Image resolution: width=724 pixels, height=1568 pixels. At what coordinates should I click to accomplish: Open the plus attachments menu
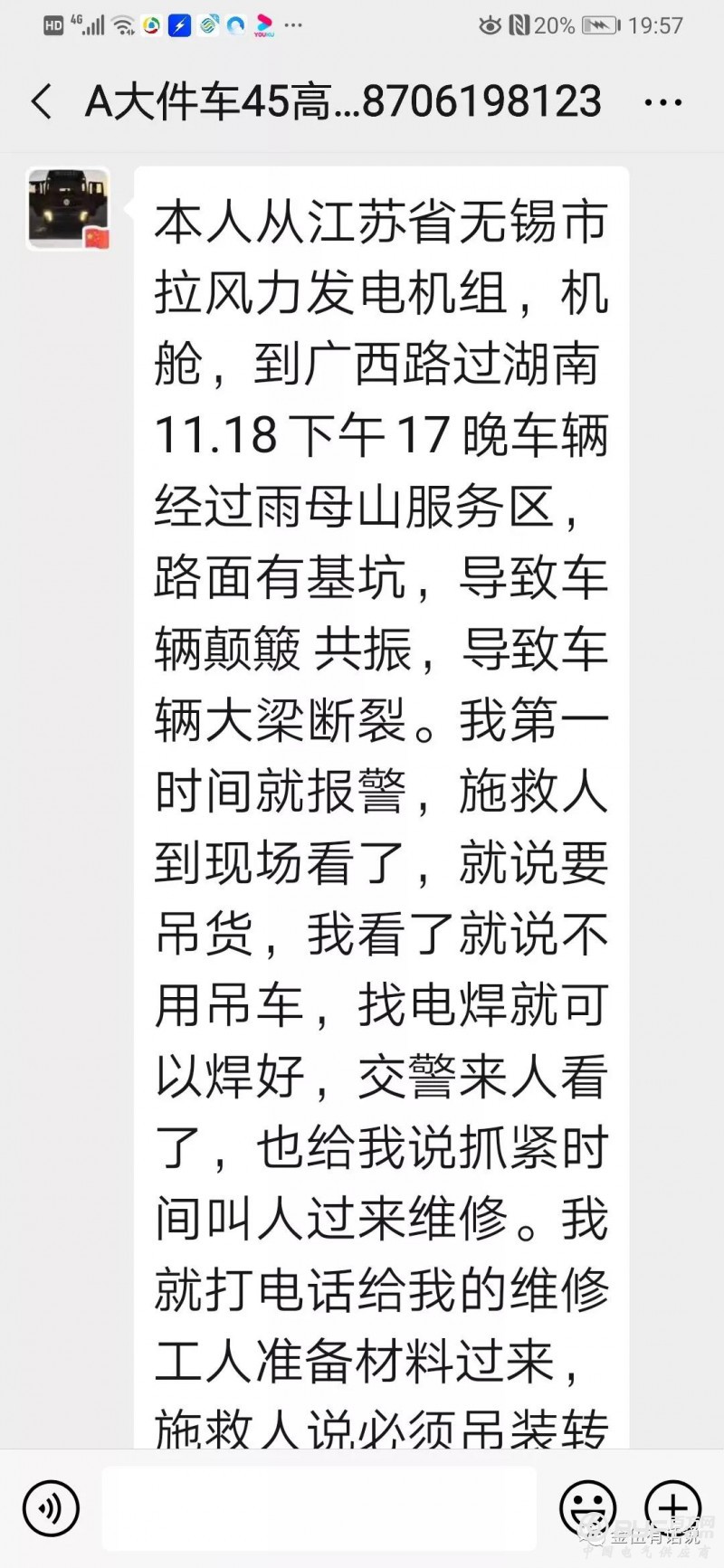pos(673,1508)
